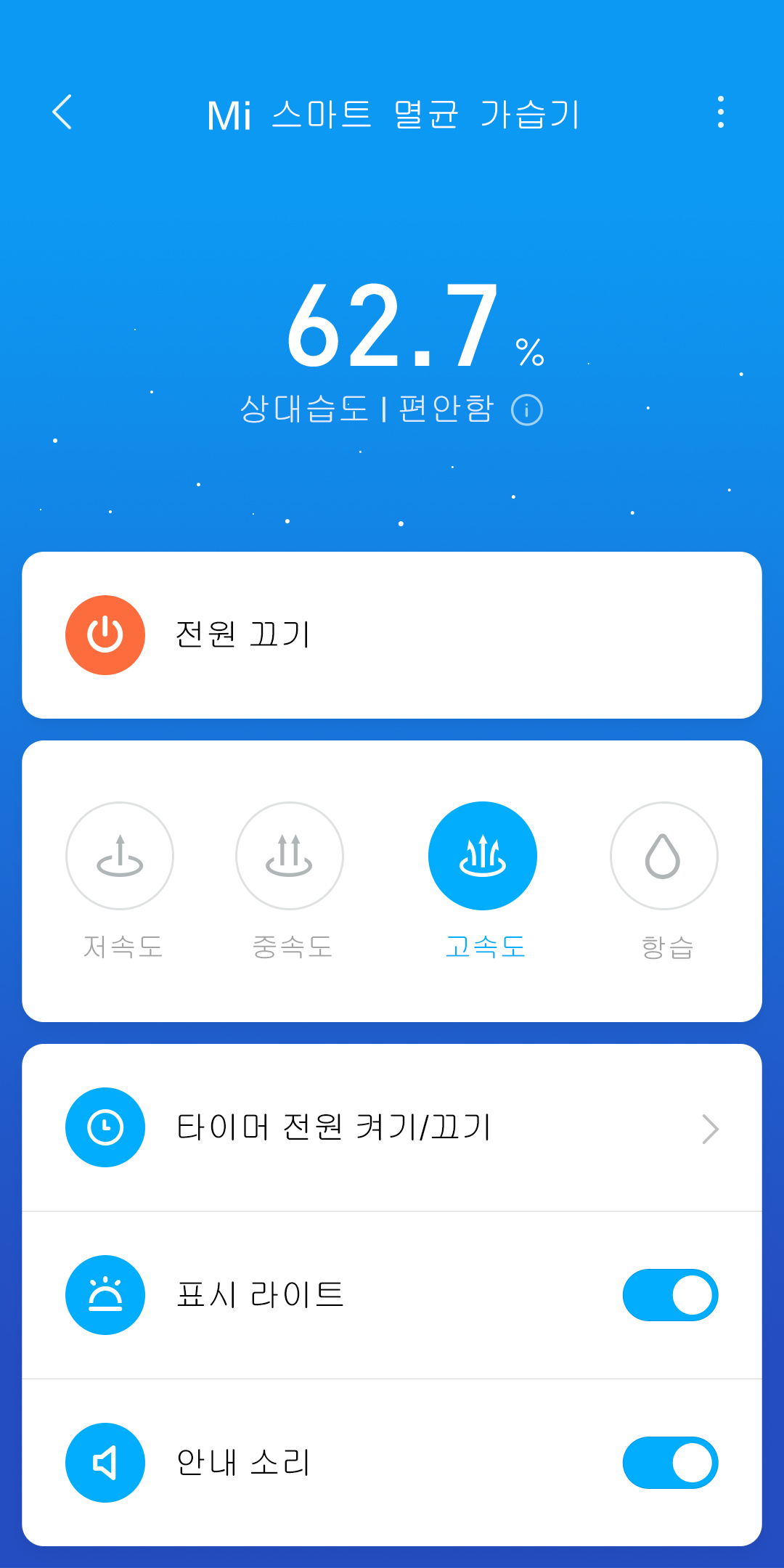The image size is (784, 1568).
Task: Choose the 고속도 high speed mode
Action: [483, 856]
